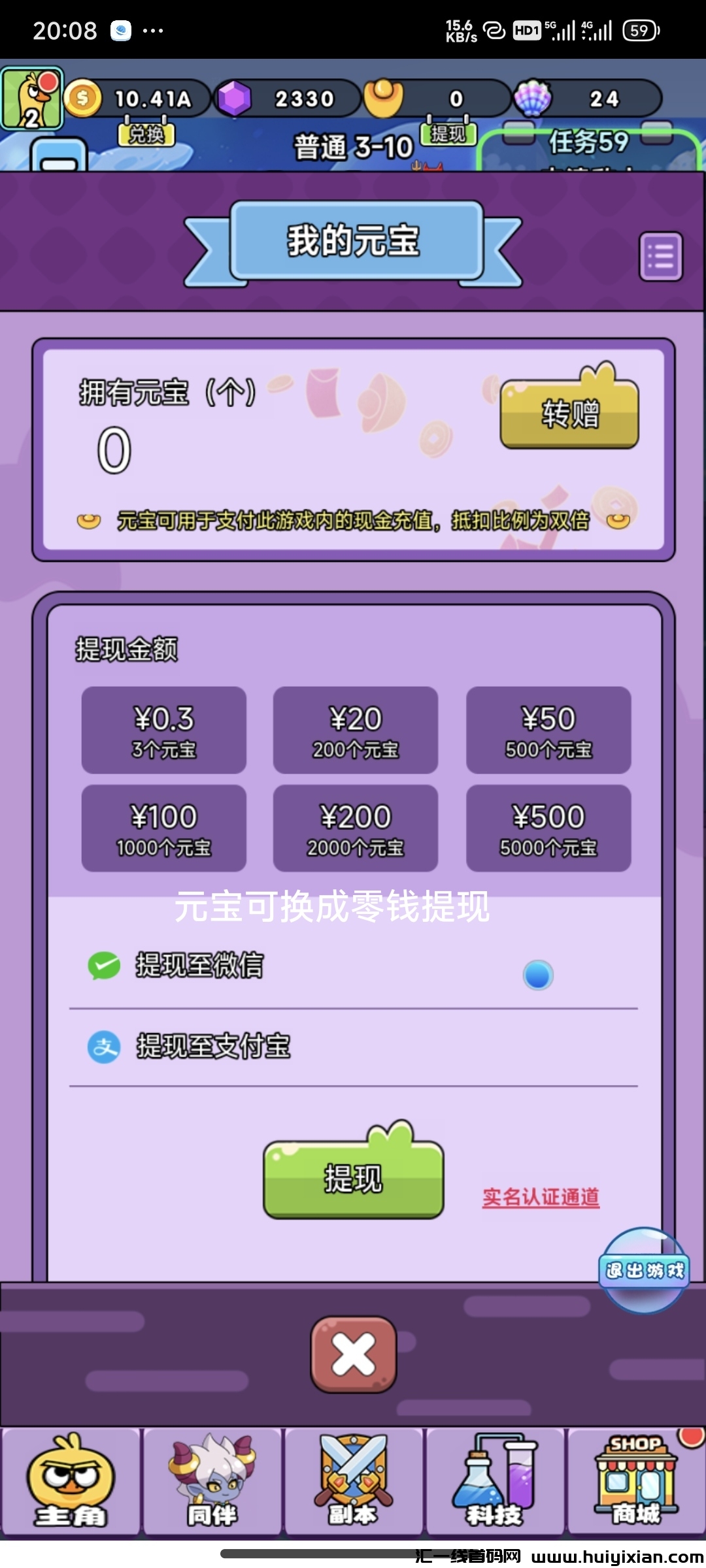Toggle the blue selection circle next to 提现至微信
The height and width of the screenshot is (1568, 706).
(x=537, y=975)
